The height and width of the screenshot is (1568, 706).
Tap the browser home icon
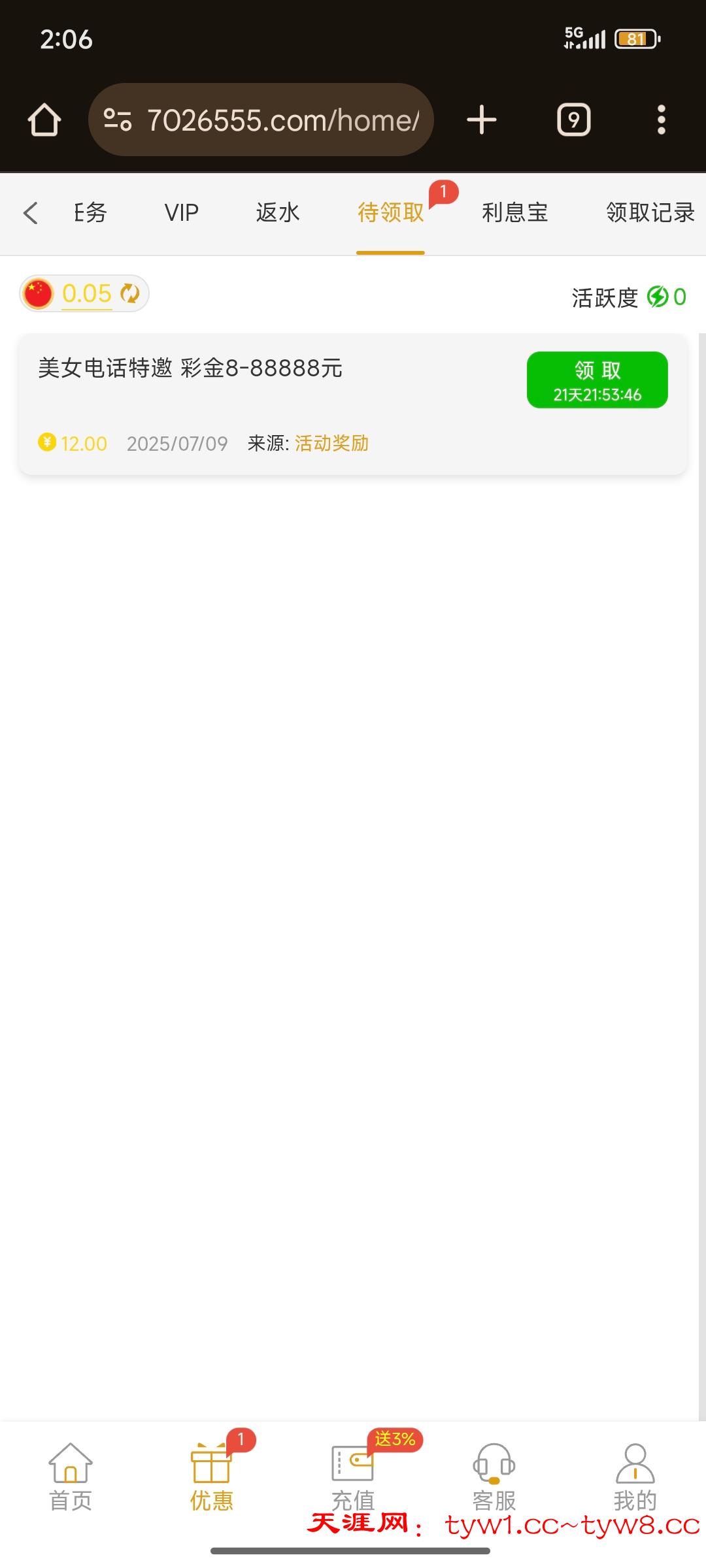point(44,120)
